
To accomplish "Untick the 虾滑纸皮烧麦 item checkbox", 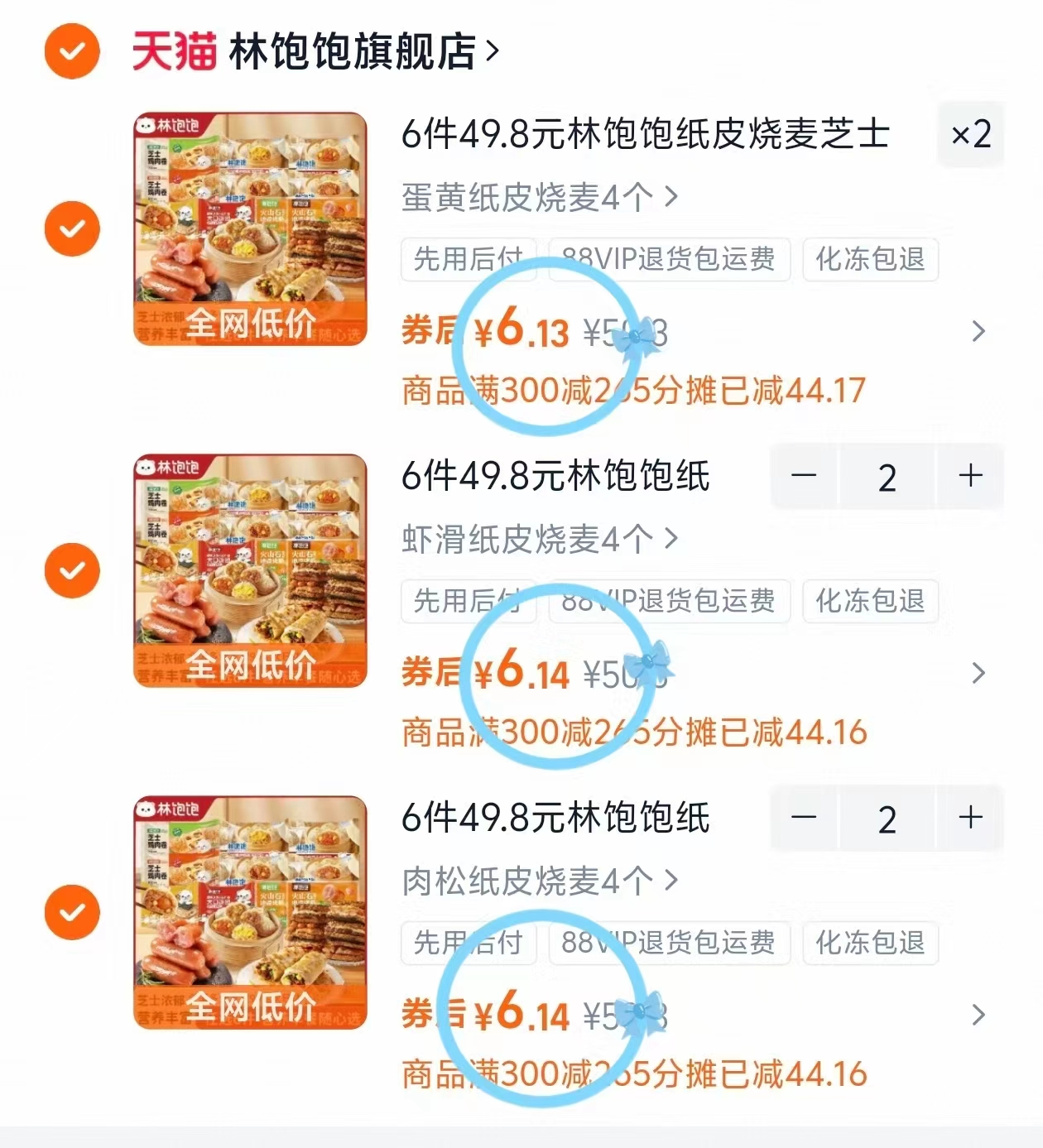I will click(72, 570).
